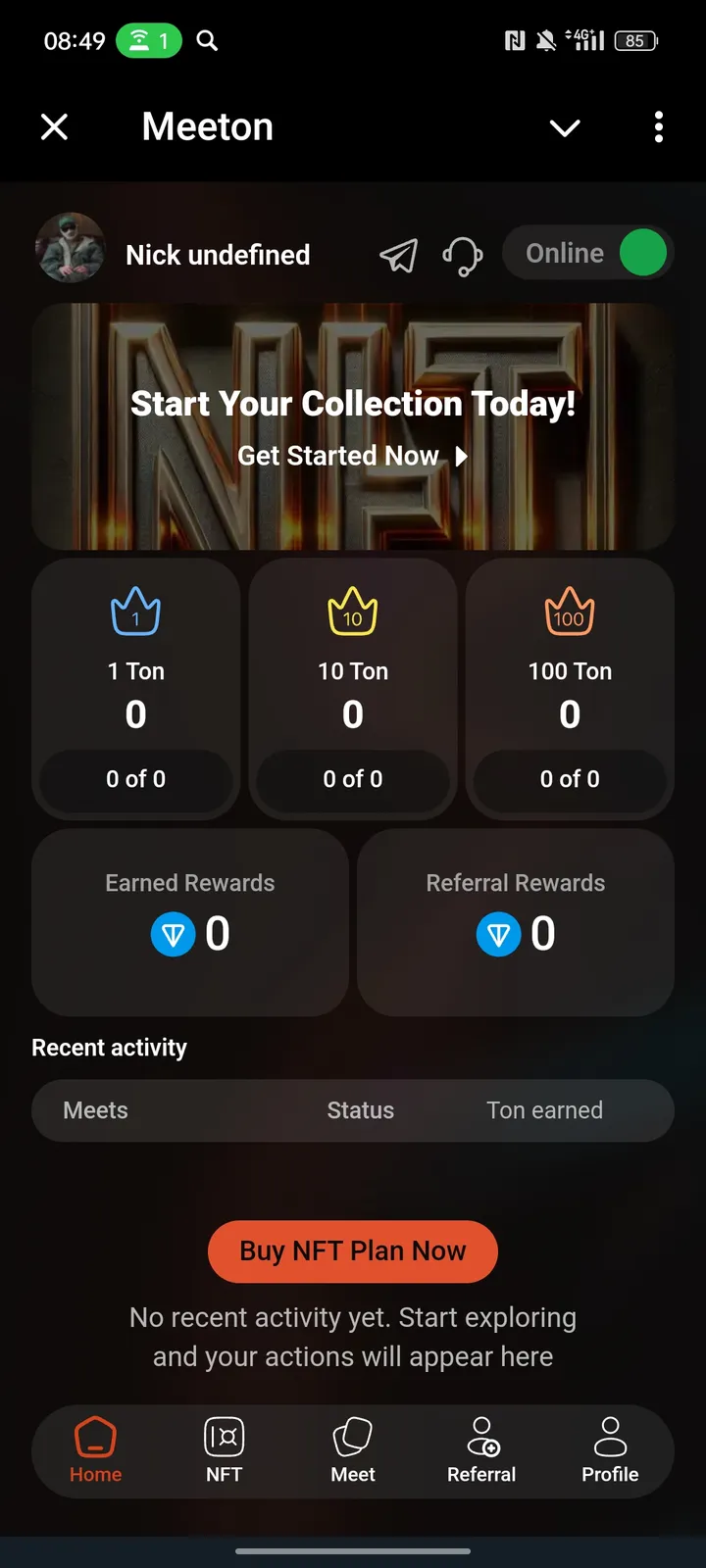
Task: Expand the Meeton header chevron
Action: (x=565, y=127)
